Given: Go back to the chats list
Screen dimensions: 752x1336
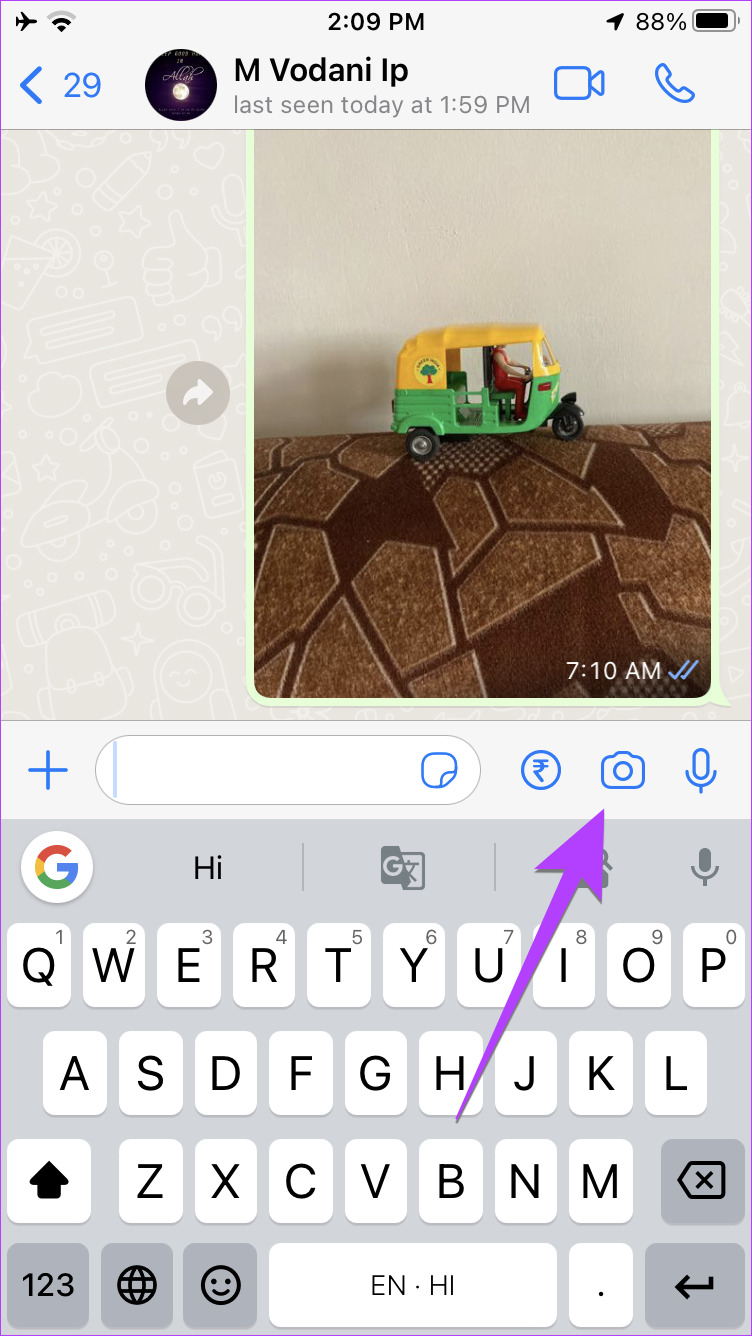Looking at the screenshot, I should (x=58, y=86).
